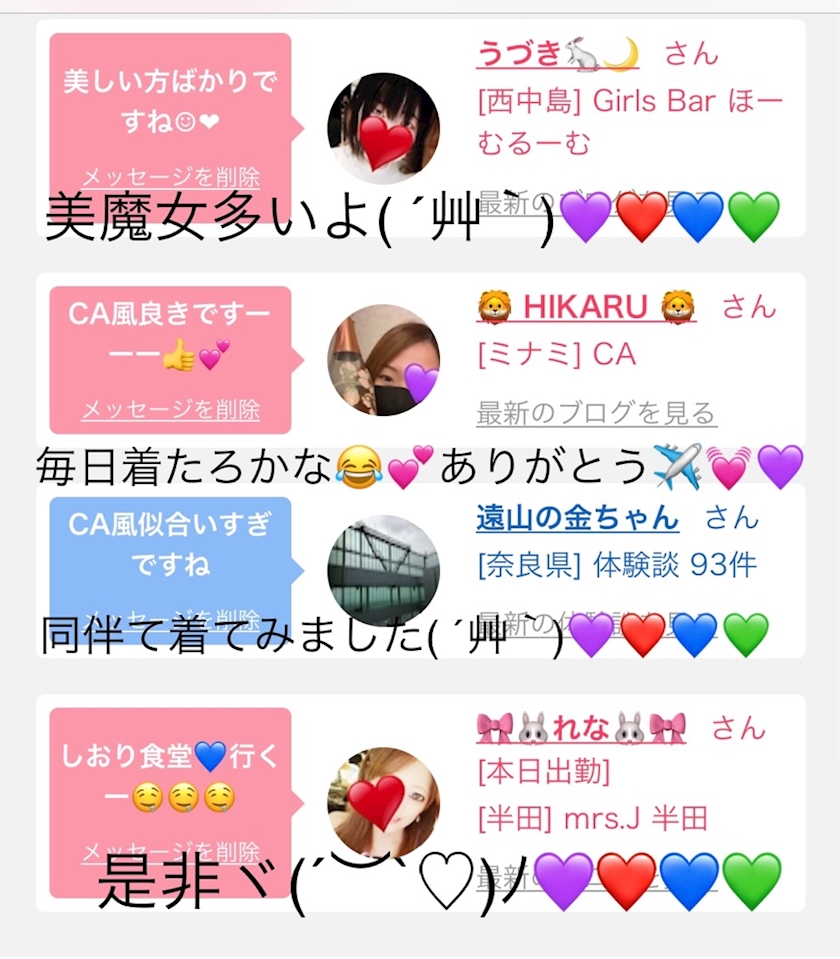View HIKARU's latest blog
840x959 pixels.
pos(597,413)
